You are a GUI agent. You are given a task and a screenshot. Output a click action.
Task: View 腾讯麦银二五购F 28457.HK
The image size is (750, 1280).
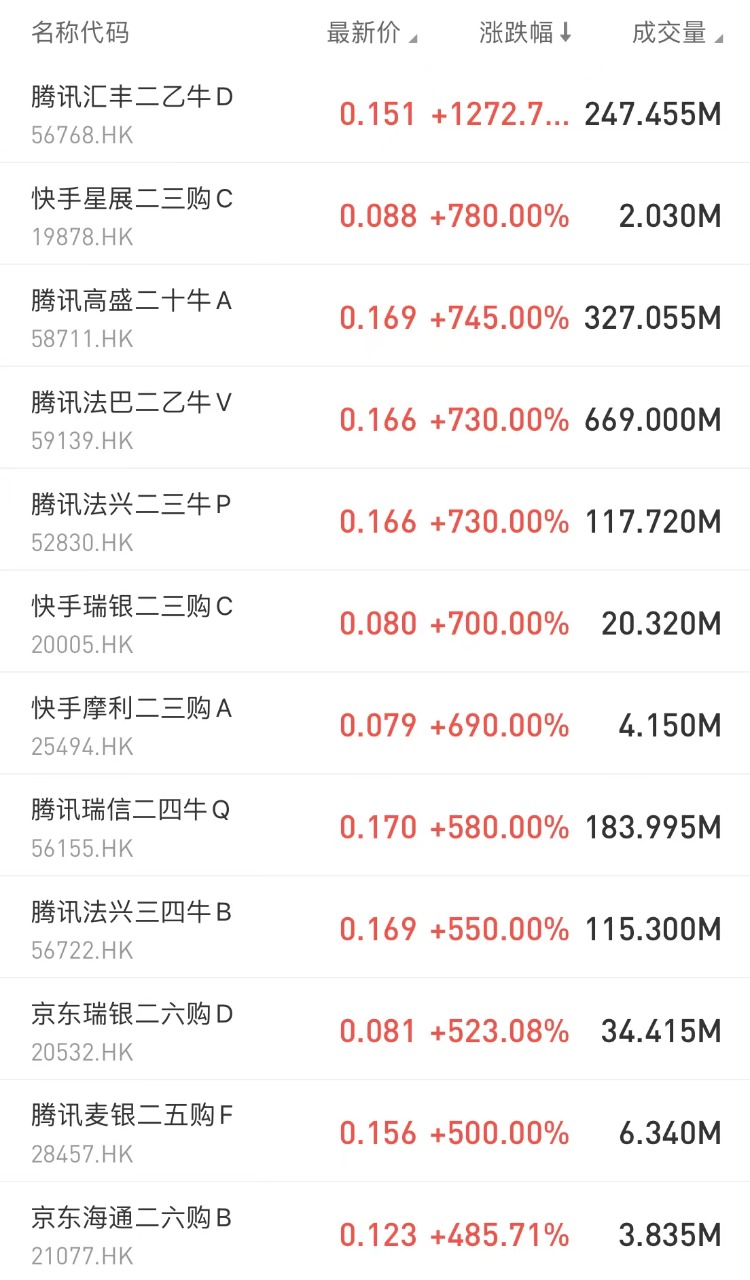coord(375,1132)
